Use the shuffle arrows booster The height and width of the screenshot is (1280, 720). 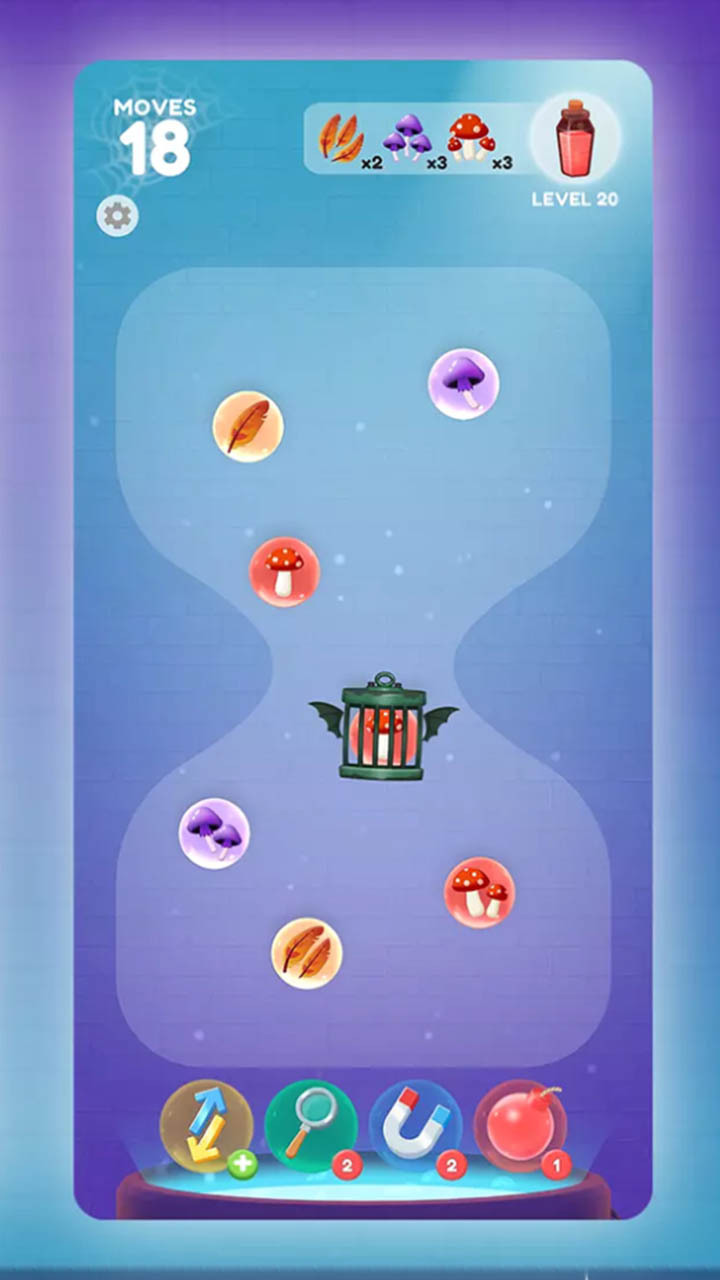[x=206, y=1127]
